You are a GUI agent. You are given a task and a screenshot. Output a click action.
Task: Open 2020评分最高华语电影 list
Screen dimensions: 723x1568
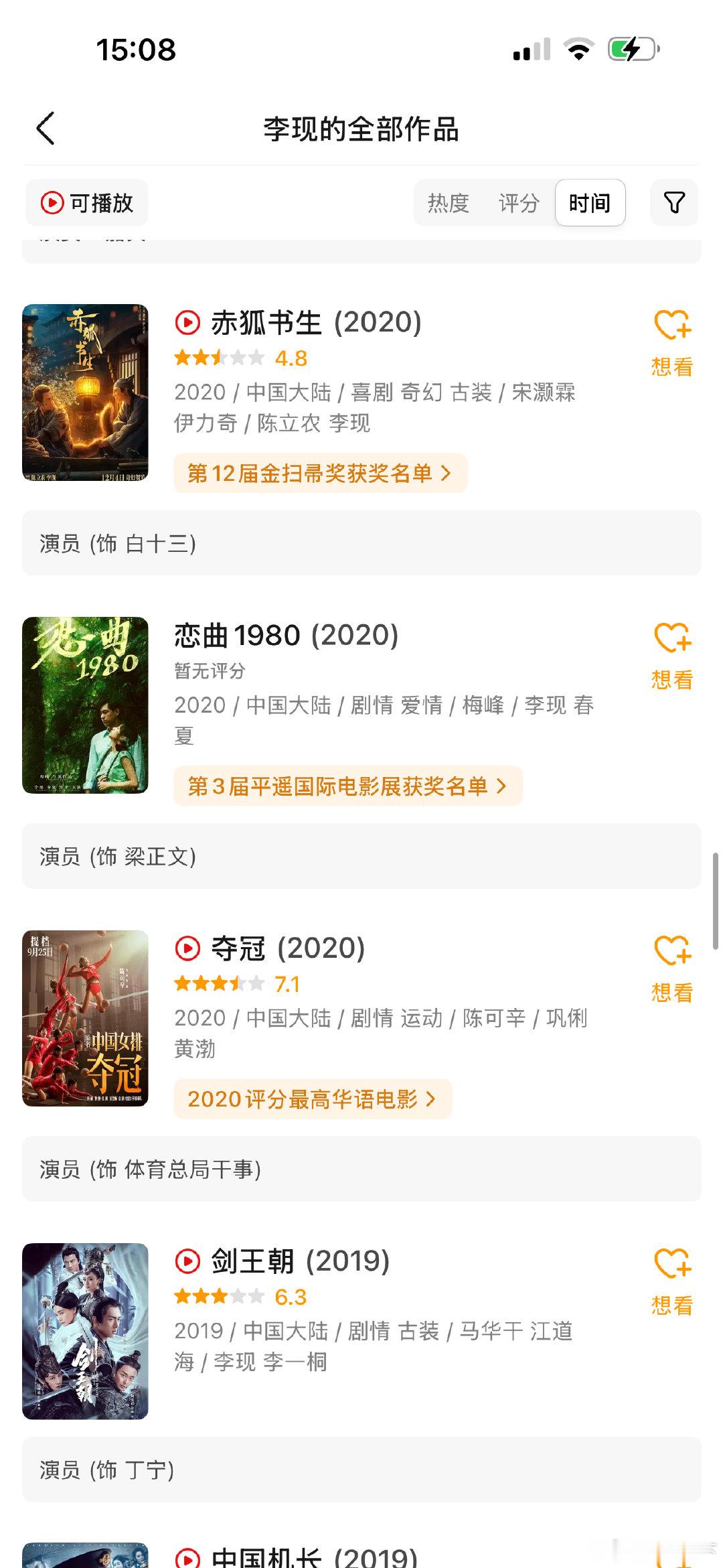(313, 1099)
